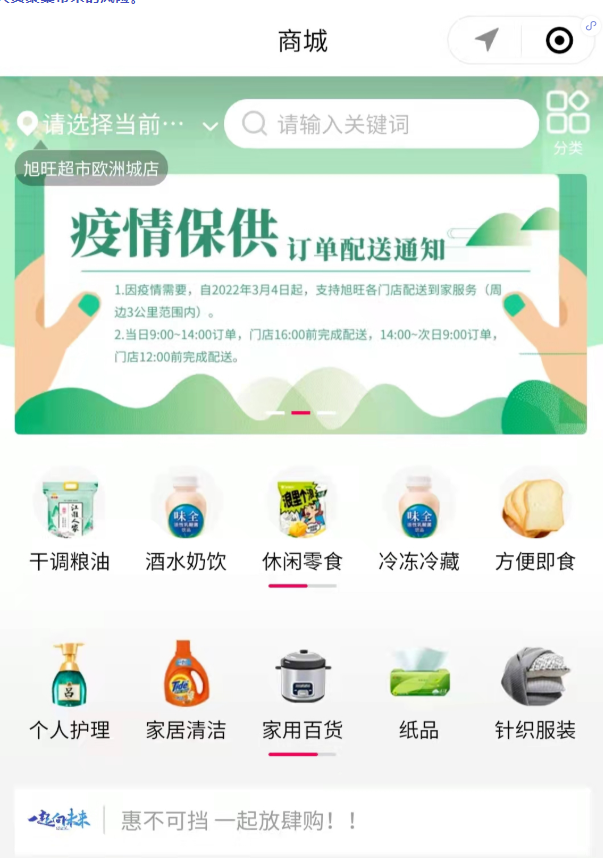The width and height of the screenshot is (603, 858).
Task: Open the 方便即食 category
Action: point(535,520)
